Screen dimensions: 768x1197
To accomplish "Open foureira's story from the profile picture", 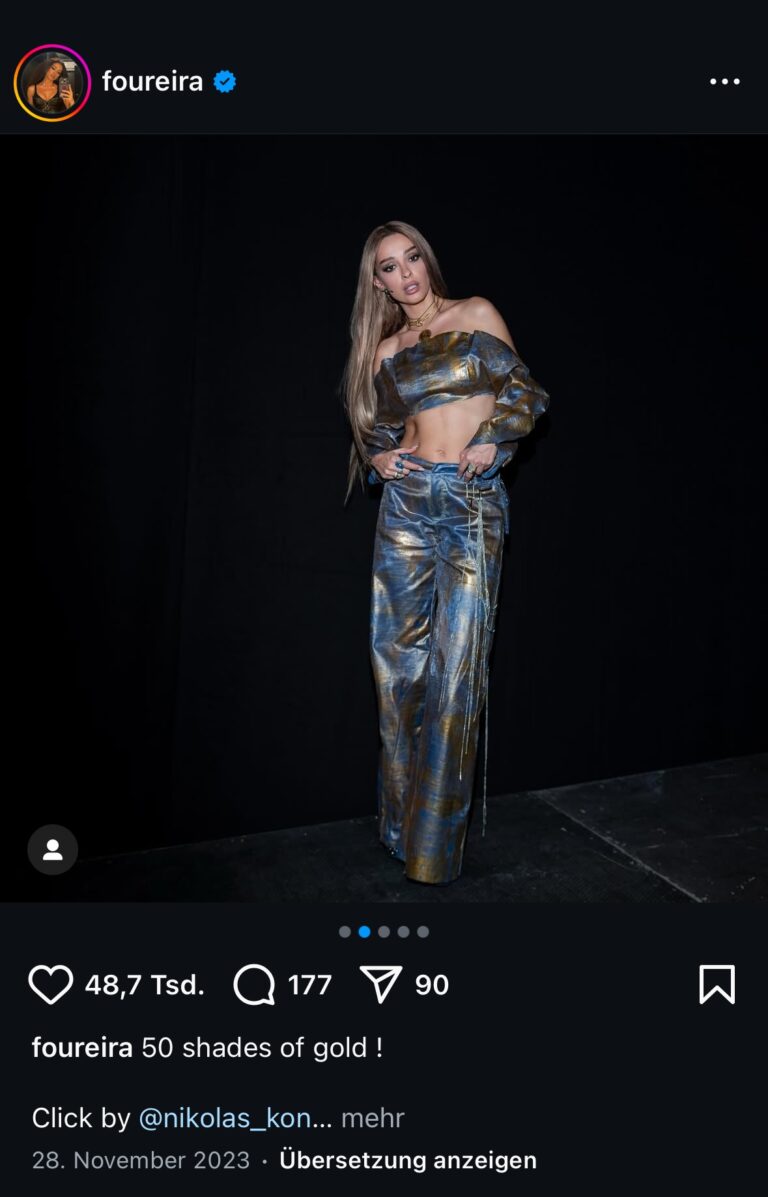I will [52, 83].
